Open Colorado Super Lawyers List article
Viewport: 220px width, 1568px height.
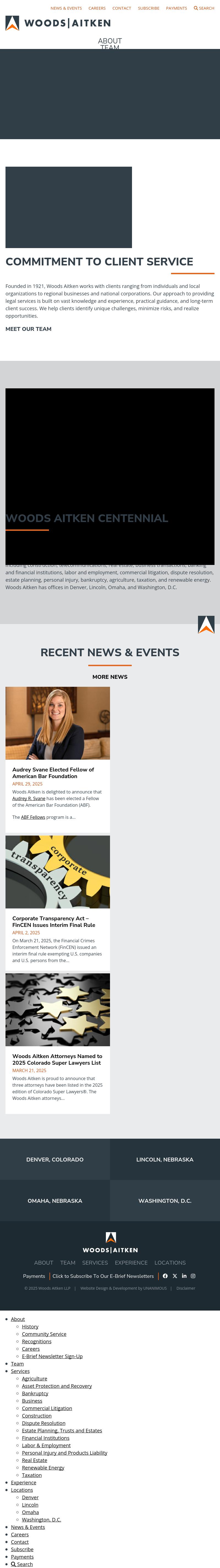57,1060
